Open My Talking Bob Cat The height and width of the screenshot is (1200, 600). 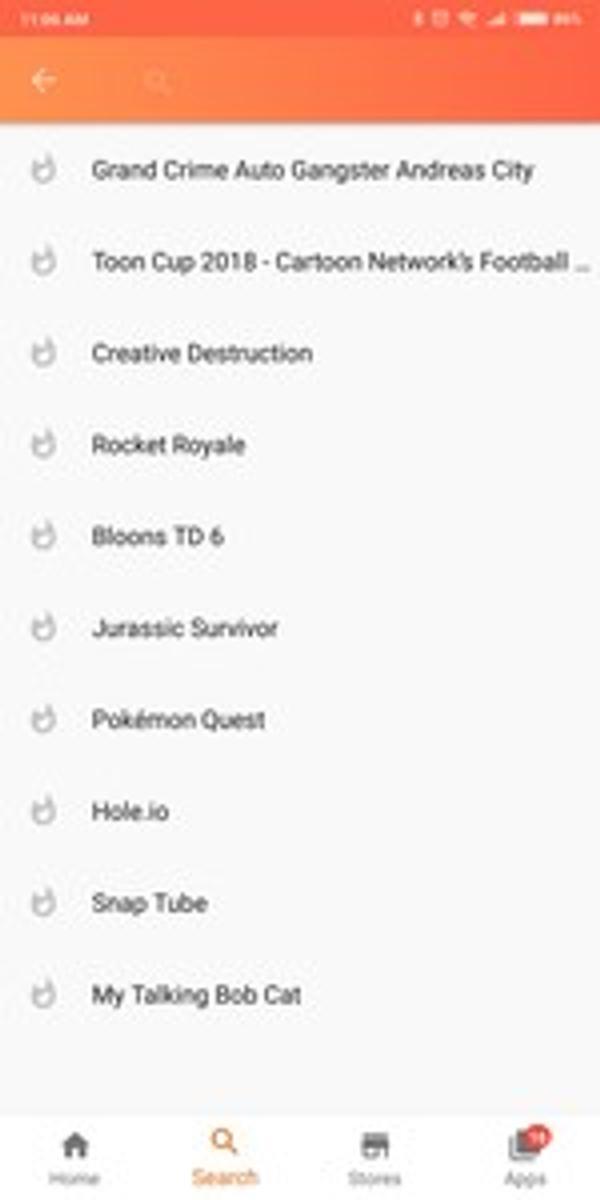[197, 995]
